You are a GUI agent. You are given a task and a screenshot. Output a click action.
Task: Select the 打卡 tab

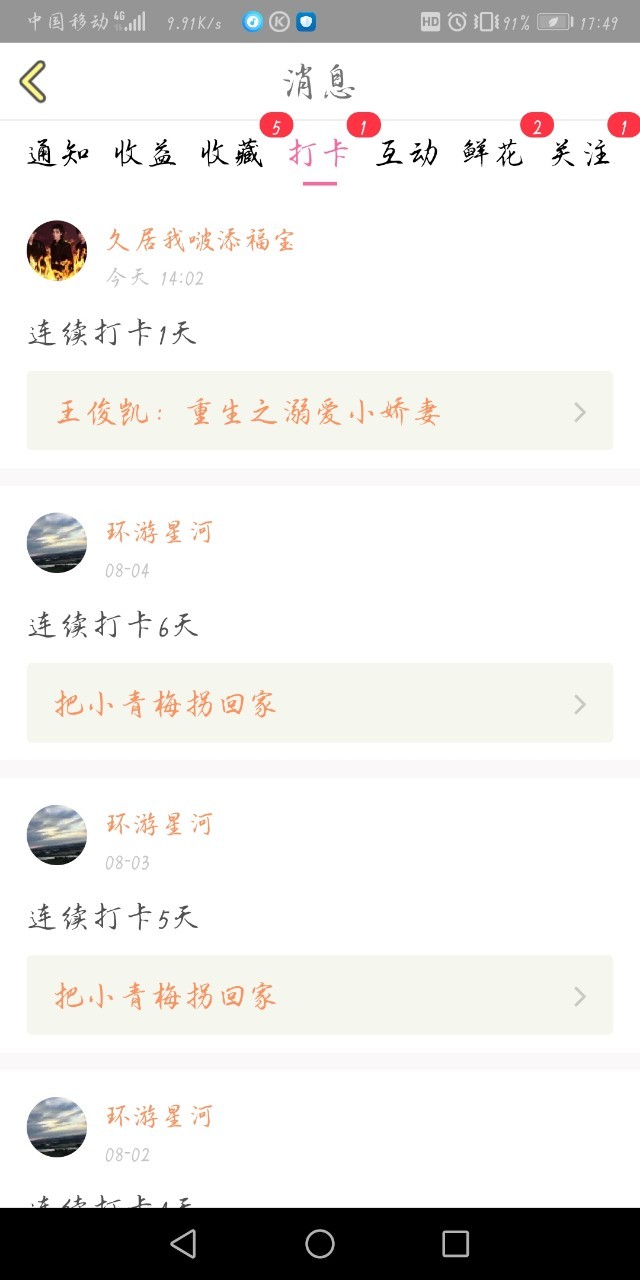point(319,153)
